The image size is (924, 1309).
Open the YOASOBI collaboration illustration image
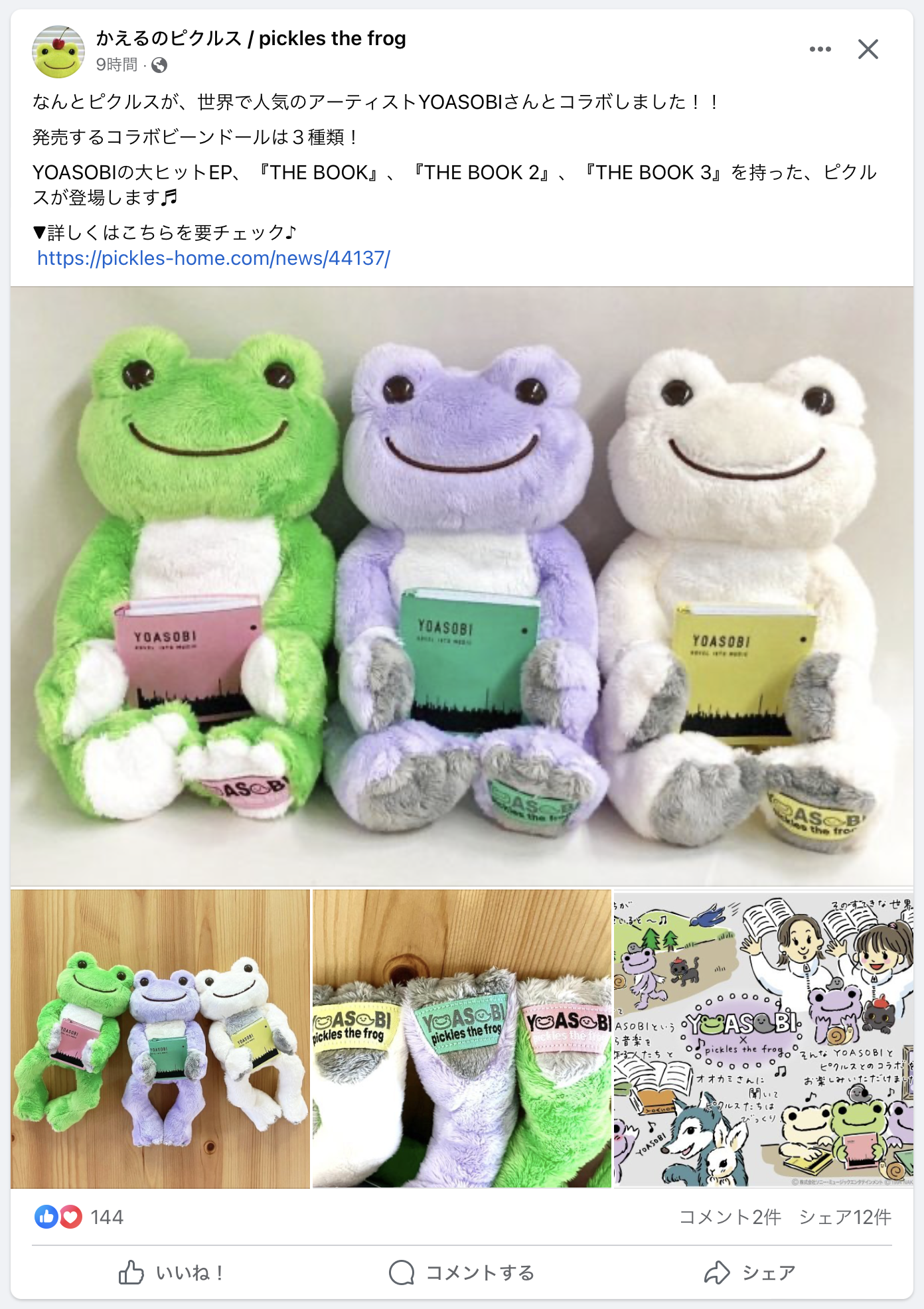(763, 1038)
